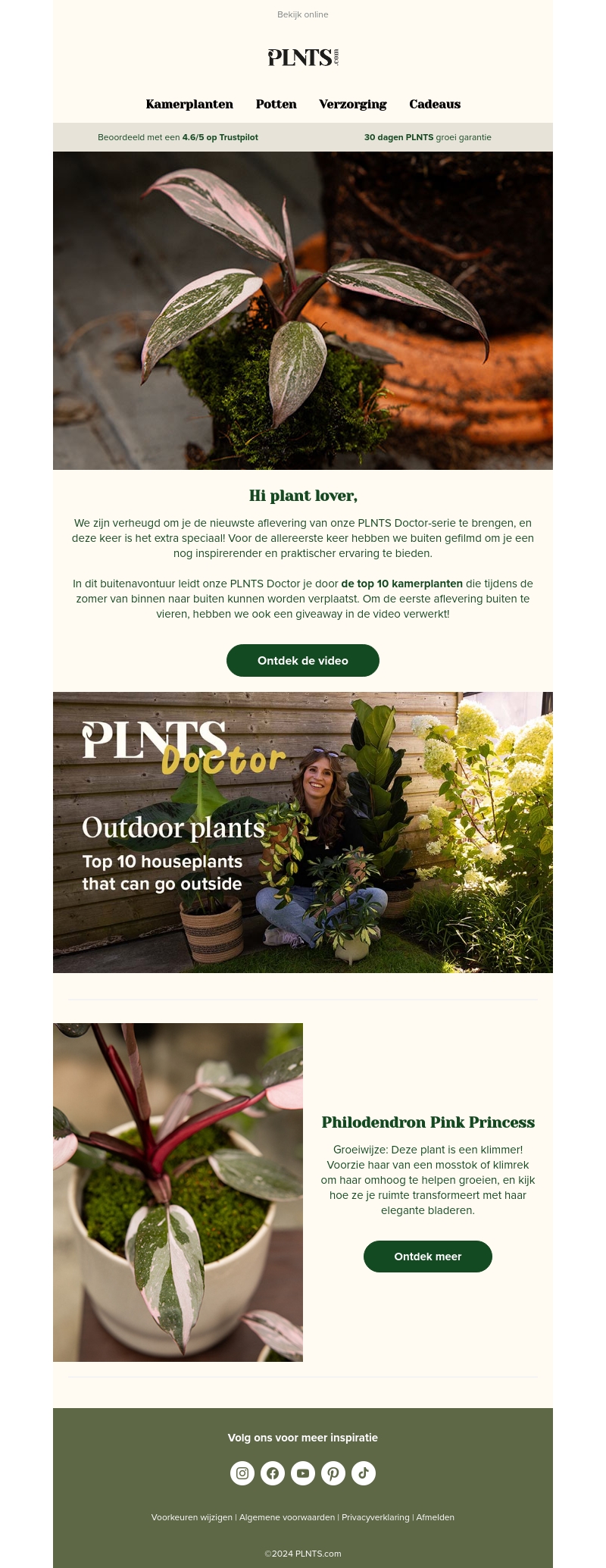Open the PLNTS Doctor Outdoor plants video banner

click(302, 832)
